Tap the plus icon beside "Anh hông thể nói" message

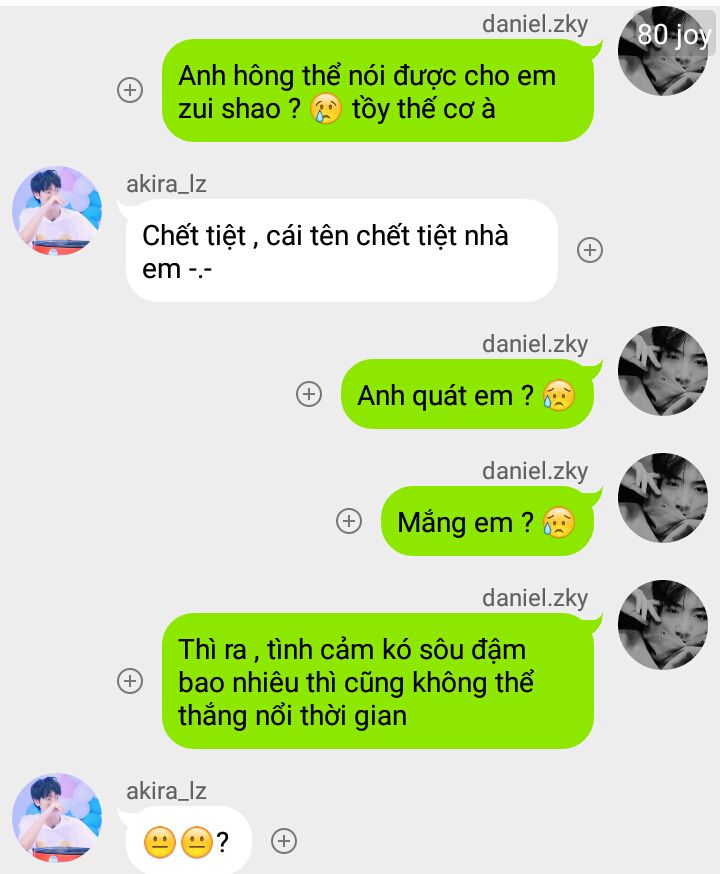130,90
